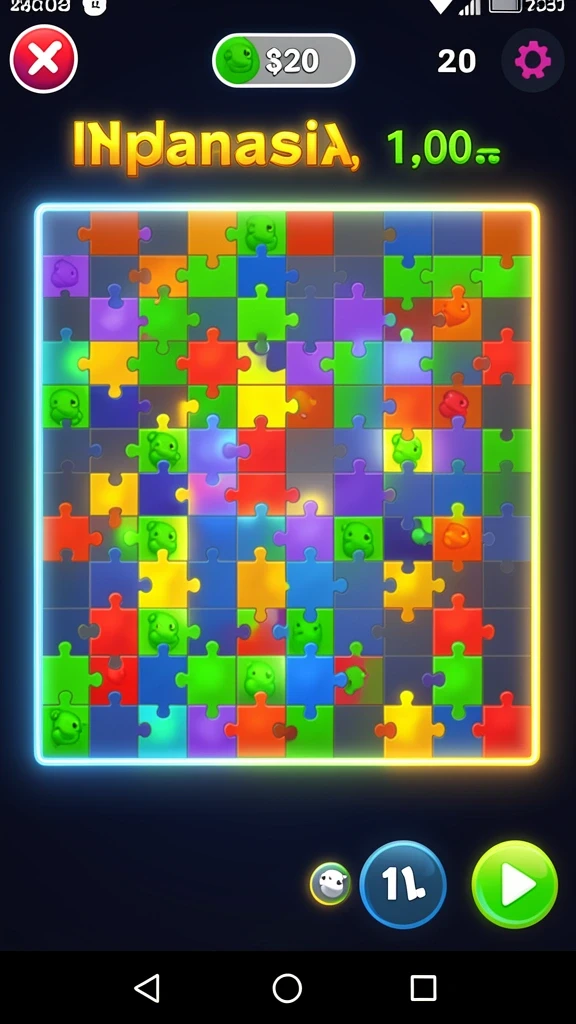Tap the small round character icon
Screen dimensions: 576x1024
[x=330, y=884]
